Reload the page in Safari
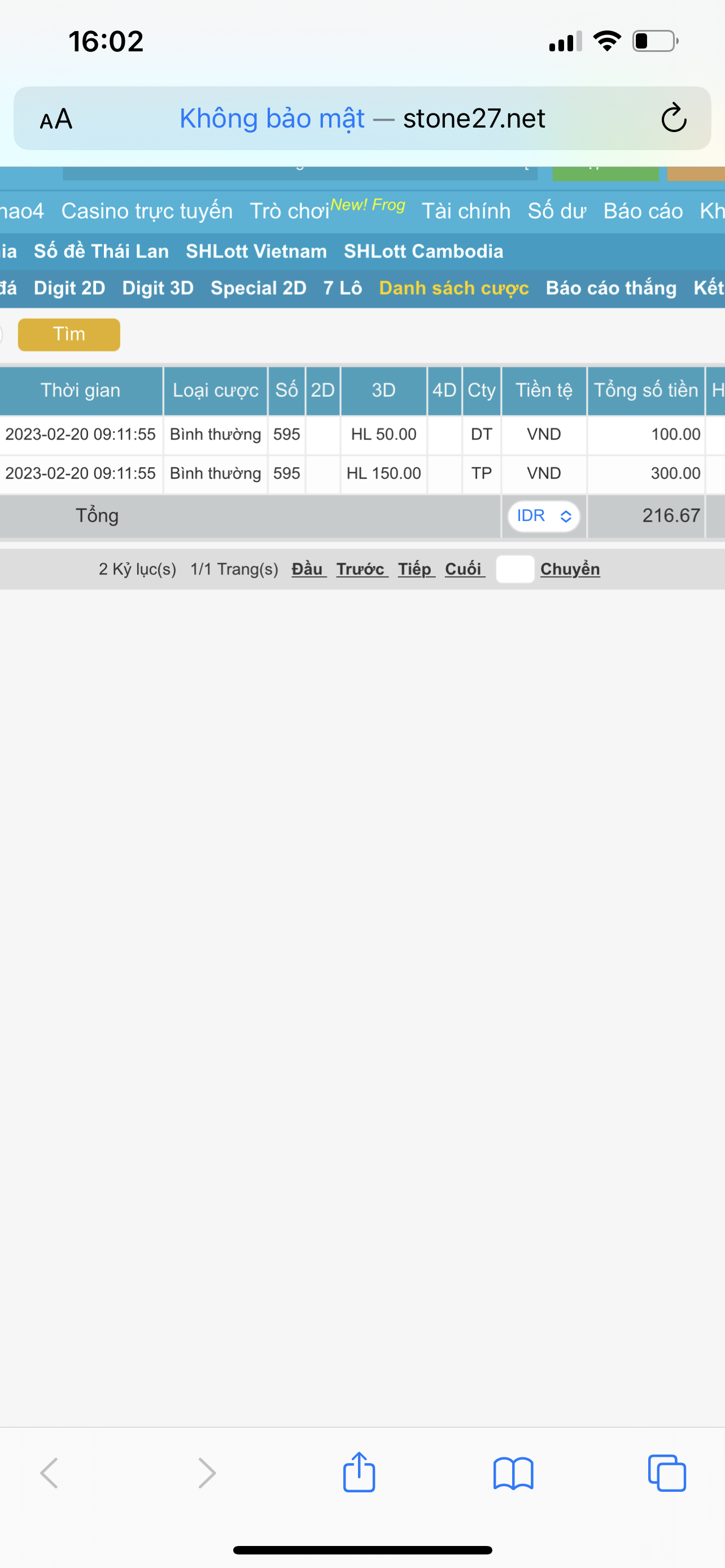Image resolution: width=725 pixels, height=1568 pixels. [674, 118]
